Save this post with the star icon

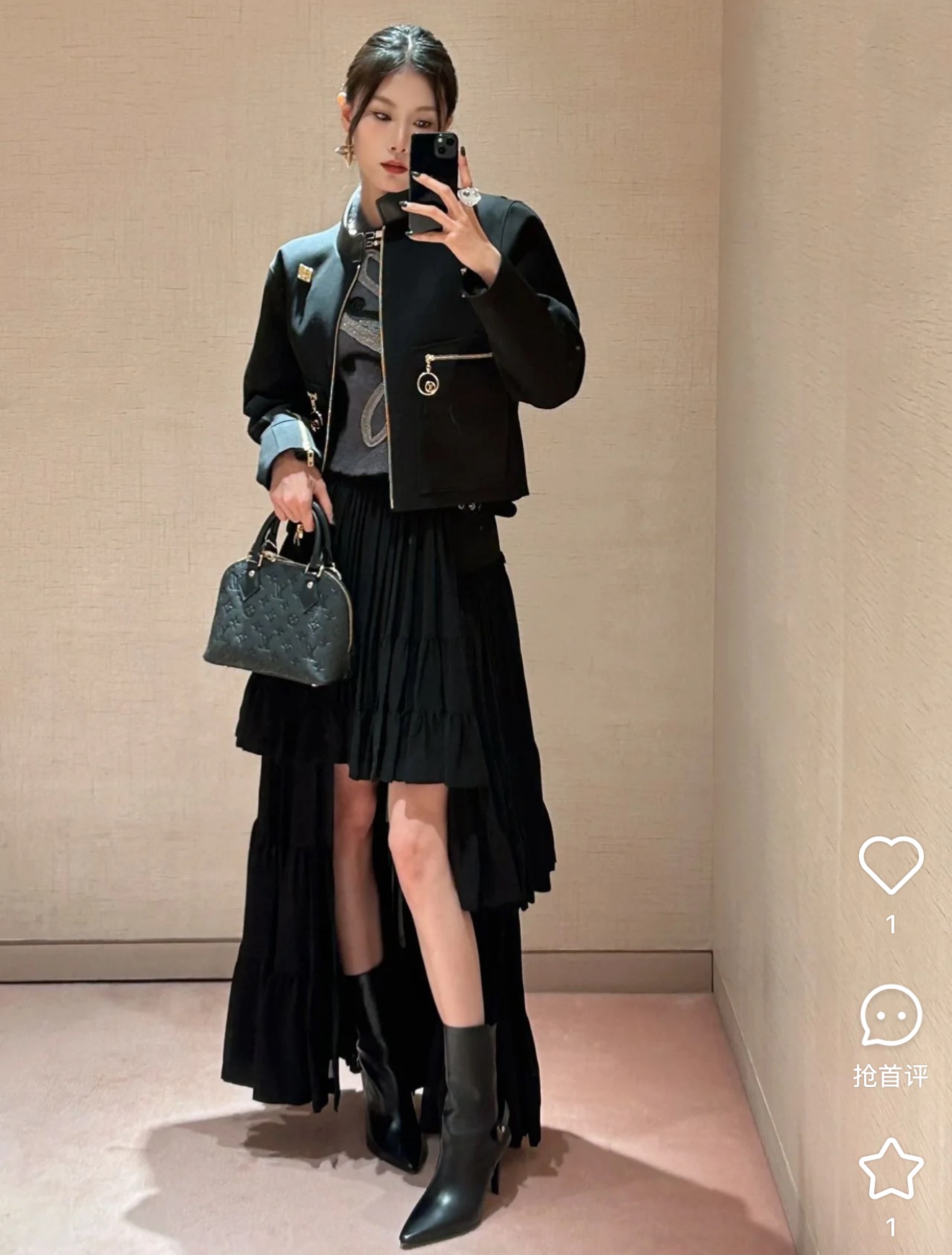coord(891,1169)
